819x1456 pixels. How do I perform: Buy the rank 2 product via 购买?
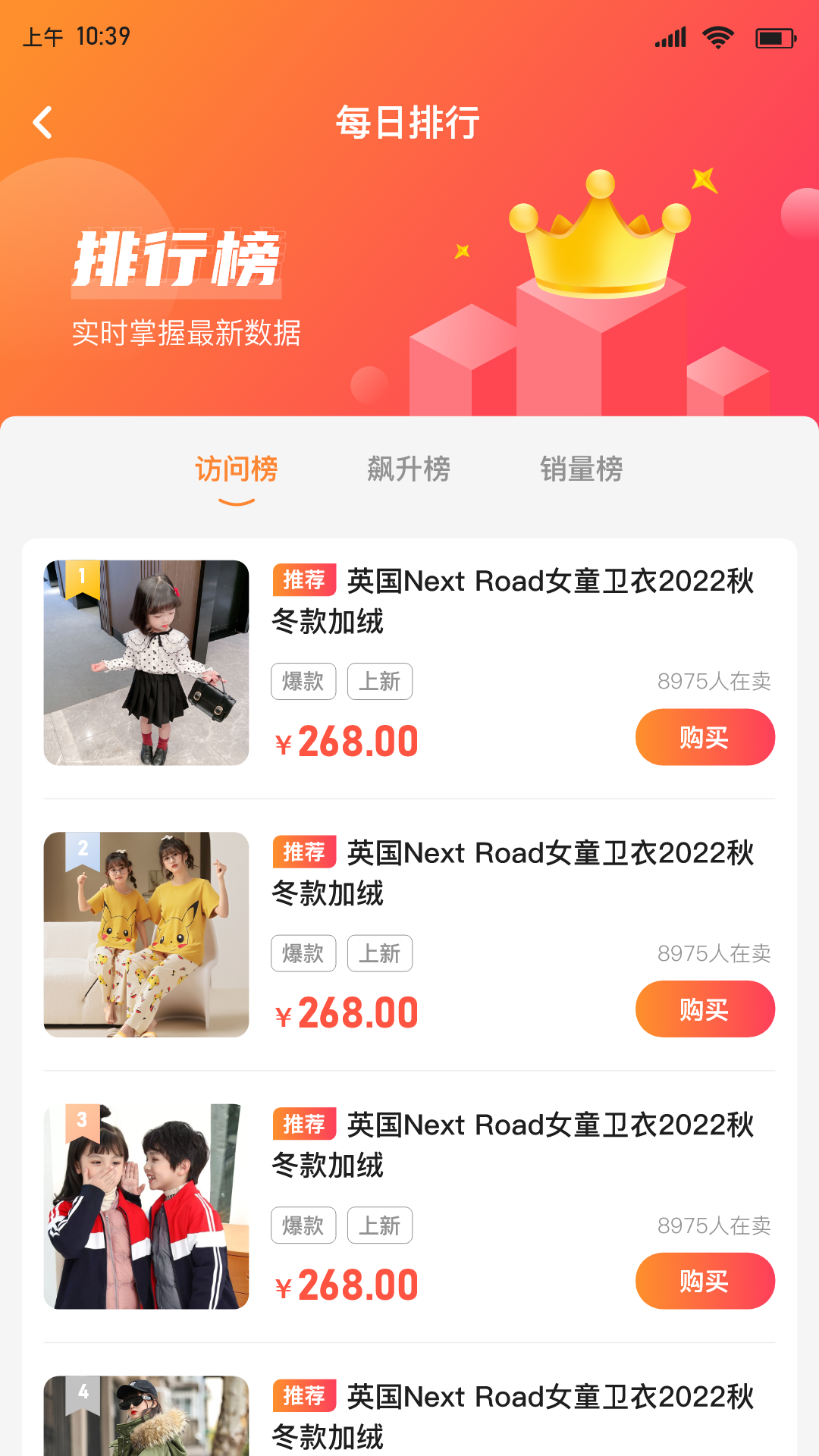click(x=704, y=1009)
